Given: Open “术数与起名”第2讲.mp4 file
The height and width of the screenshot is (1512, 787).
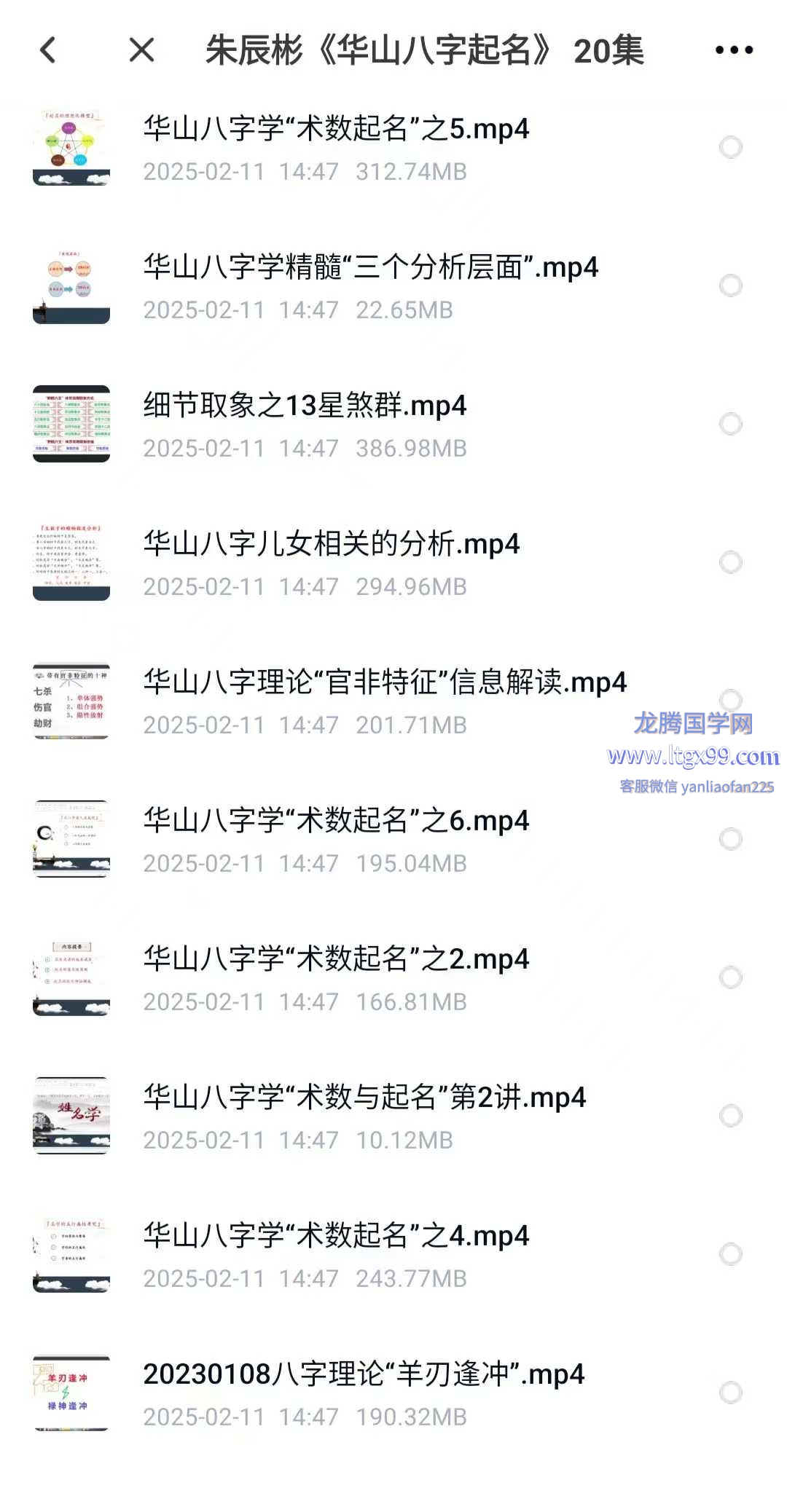Looking at the screenshot, I should tap(364, 1098).
